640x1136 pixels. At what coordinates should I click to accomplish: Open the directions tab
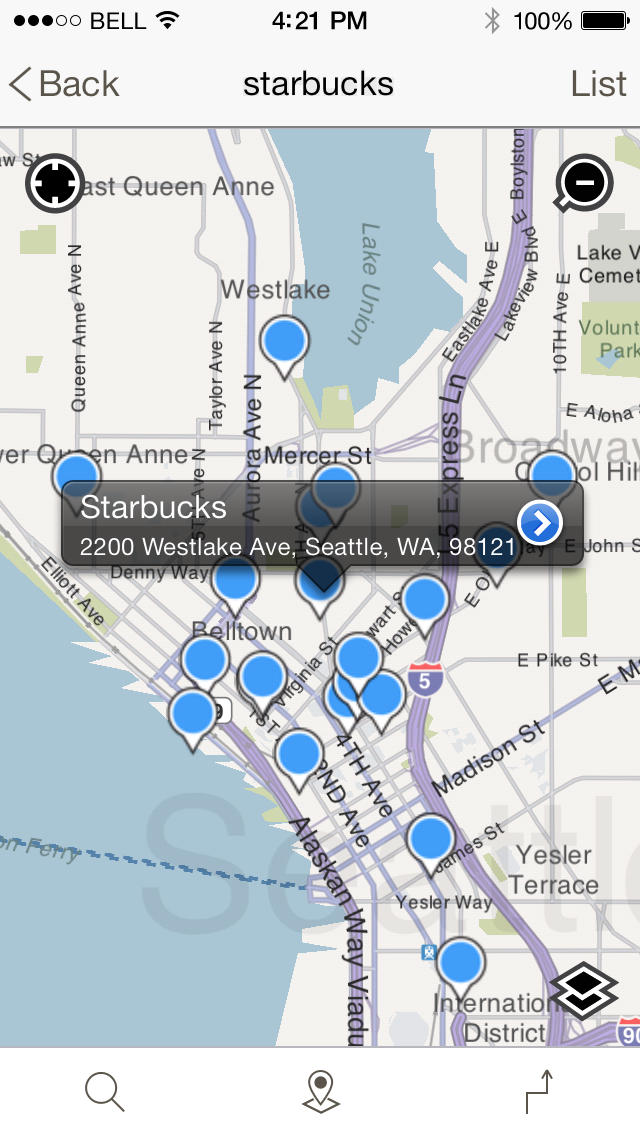(x=538, y=1091)
